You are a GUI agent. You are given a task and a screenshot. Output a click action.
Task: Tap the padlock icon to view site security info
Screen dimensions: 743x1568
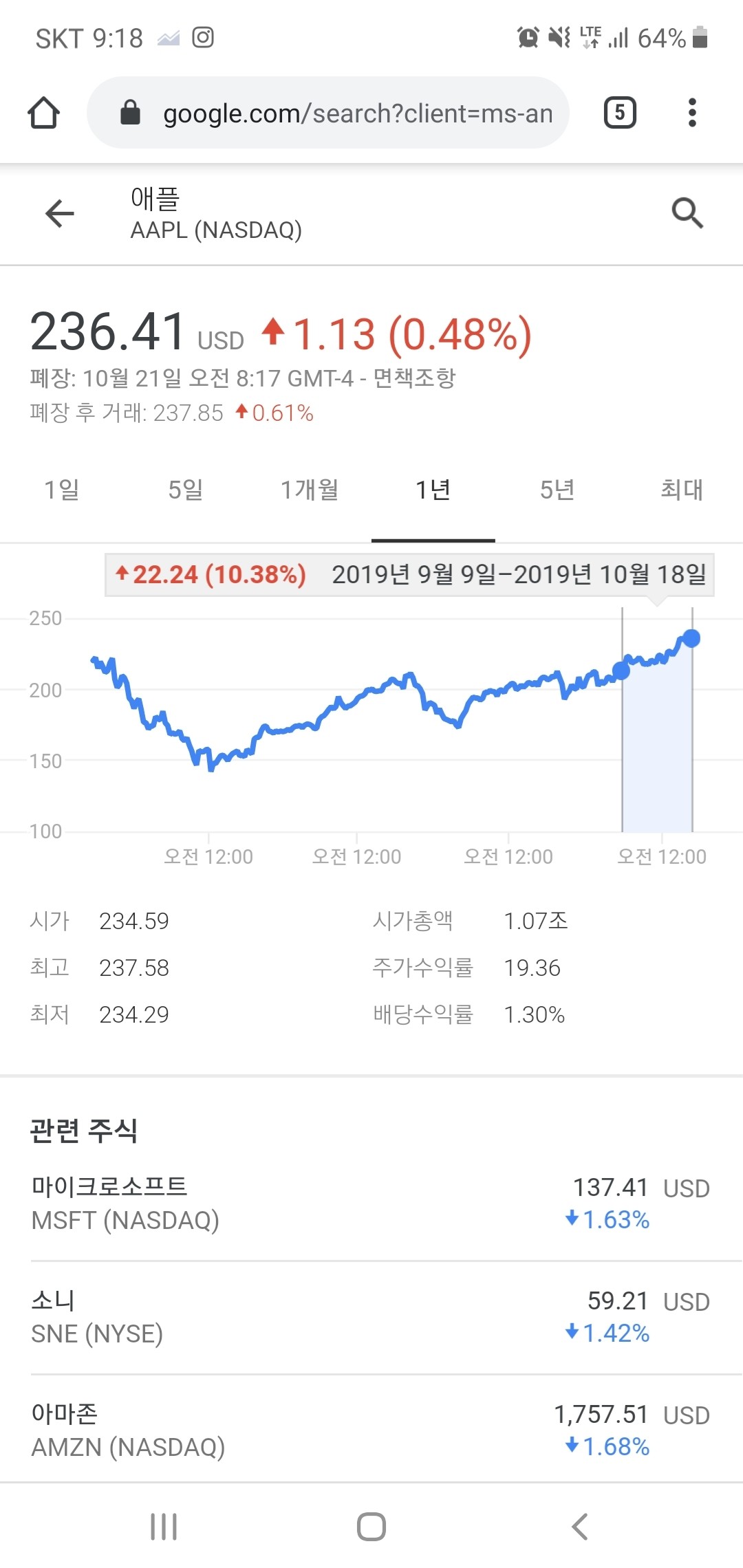pyautogui.click(x=131, y=113)
